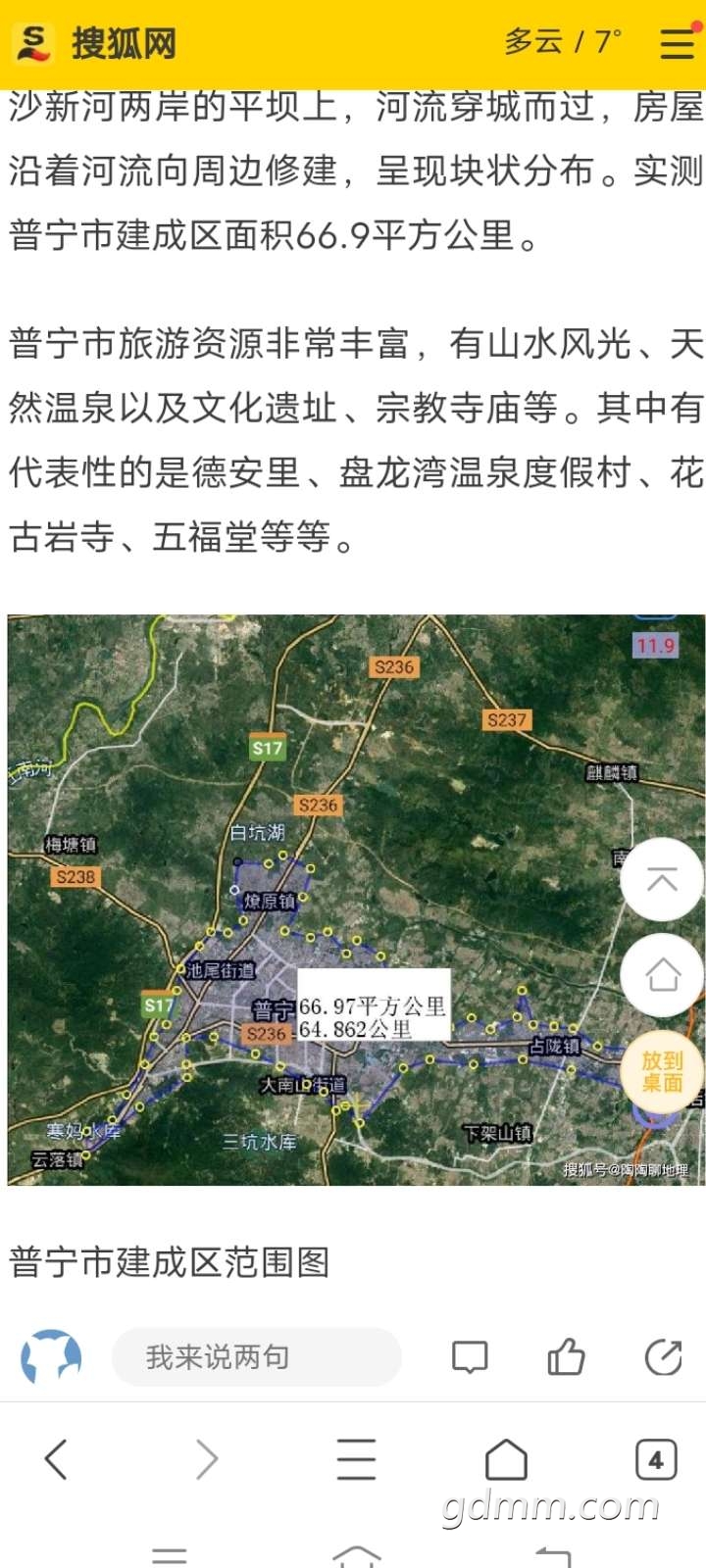Open the Sohu hamburger menu
Viewport: 706px width, 1568px height.
click(x=677, y=43)
